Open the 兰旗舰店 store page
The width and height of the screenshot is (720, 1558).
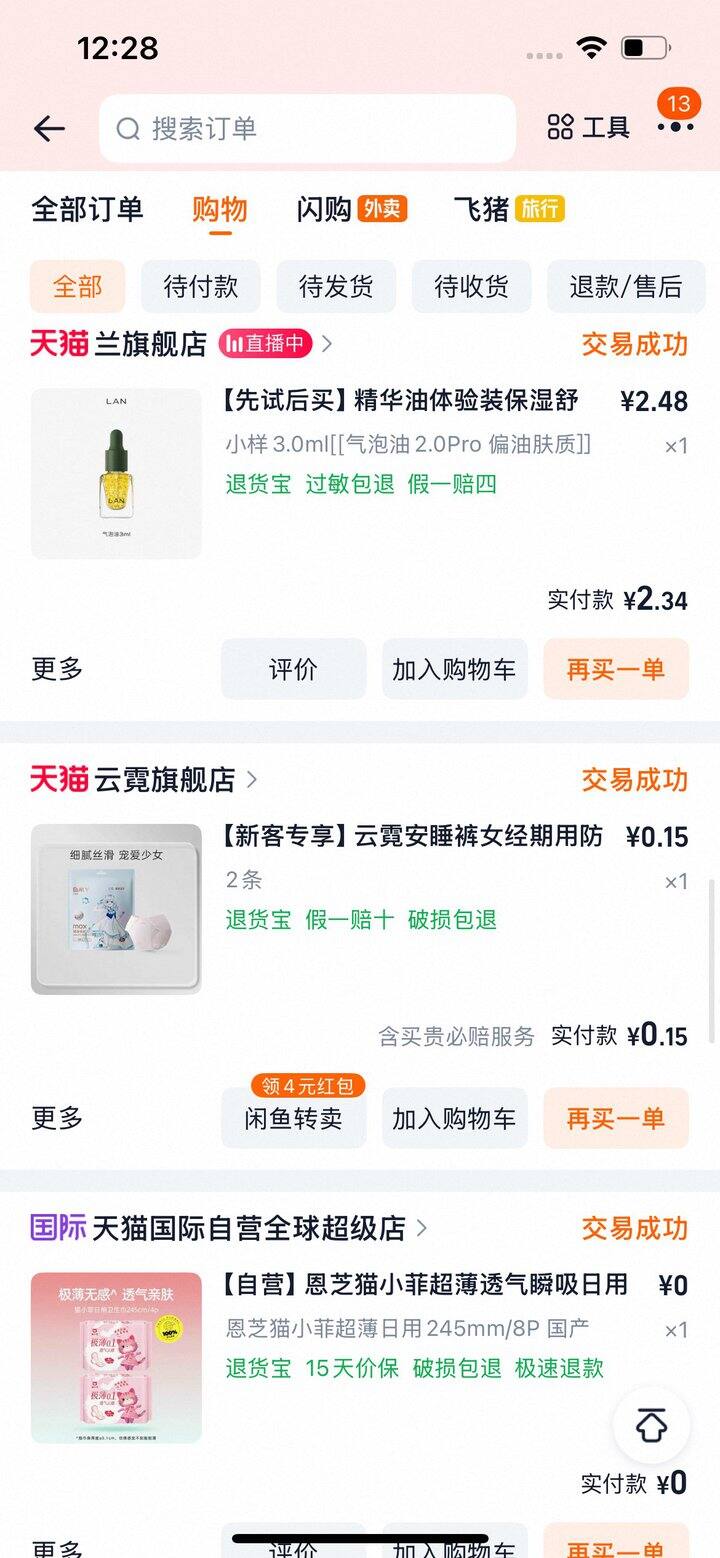150,344
